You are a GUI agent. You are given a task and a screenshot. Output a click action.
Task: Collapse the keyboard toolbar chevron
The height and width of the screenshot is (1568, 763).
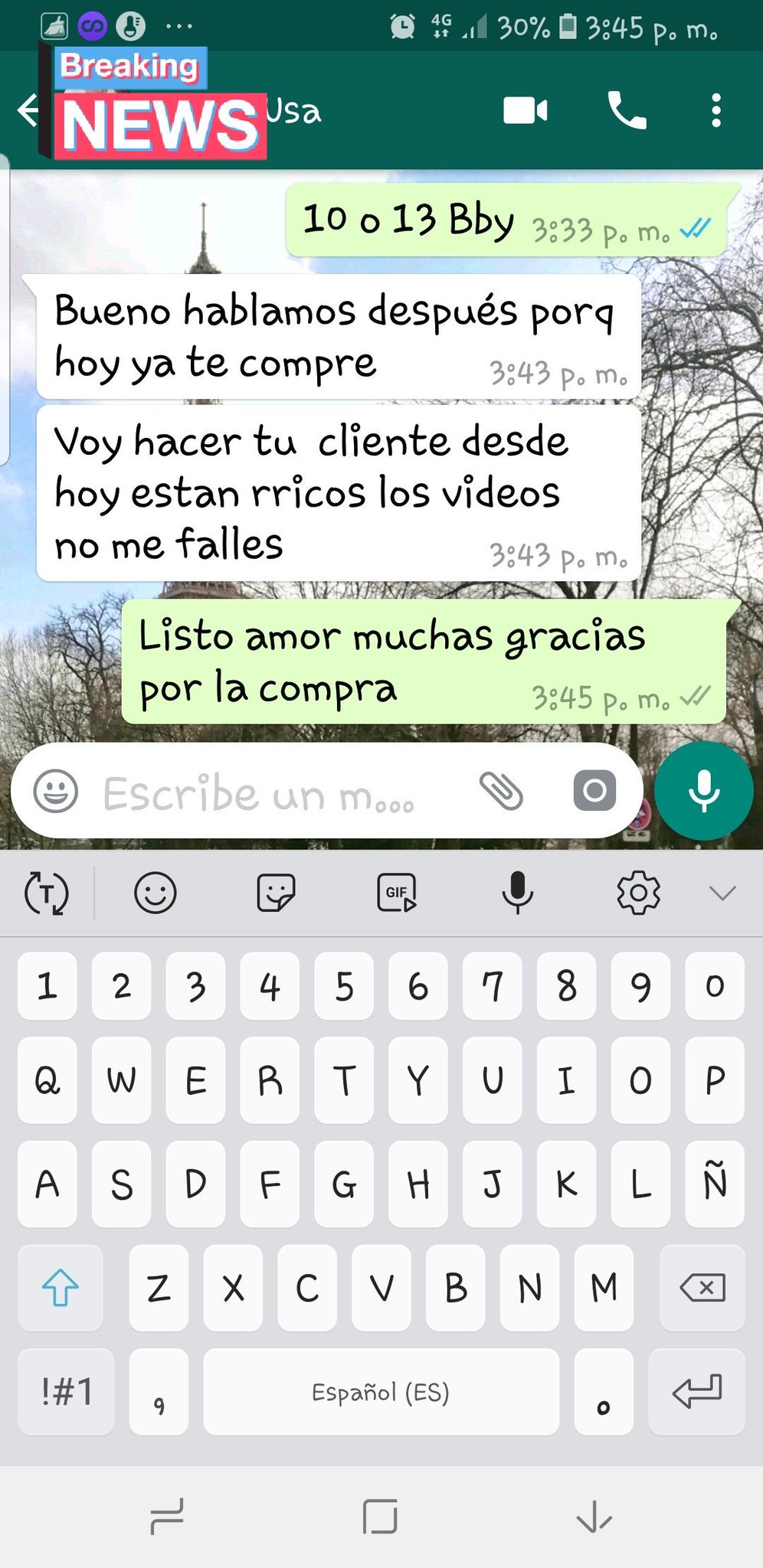pyautogui.click(x=722, y=893)
